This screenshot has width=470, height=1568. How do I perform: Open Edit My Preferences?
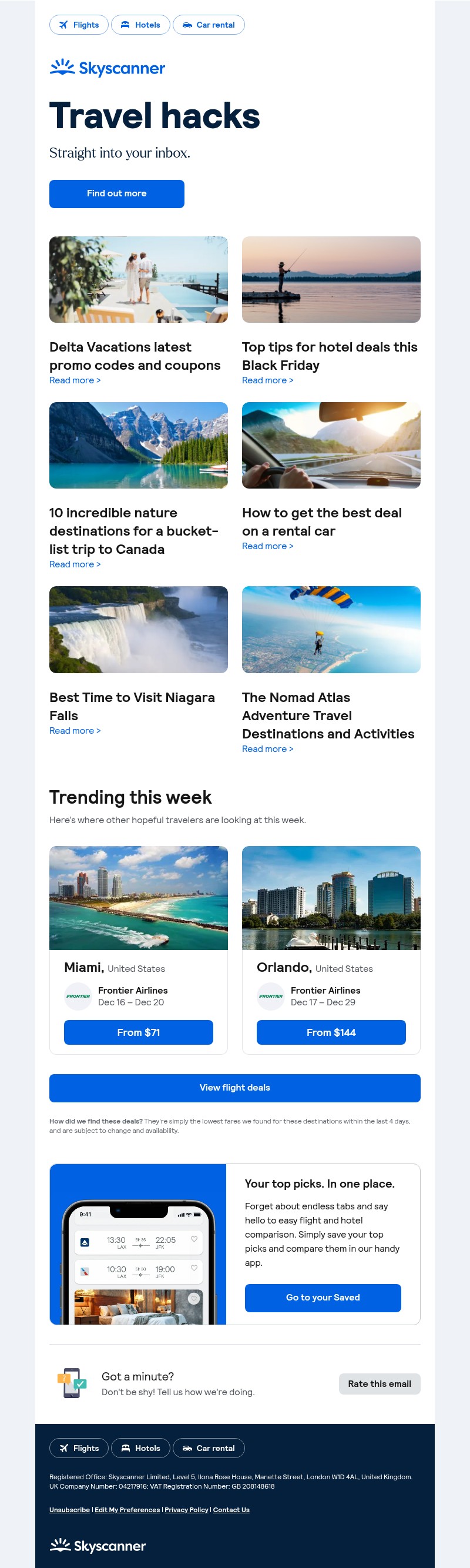coord(127,1510)
